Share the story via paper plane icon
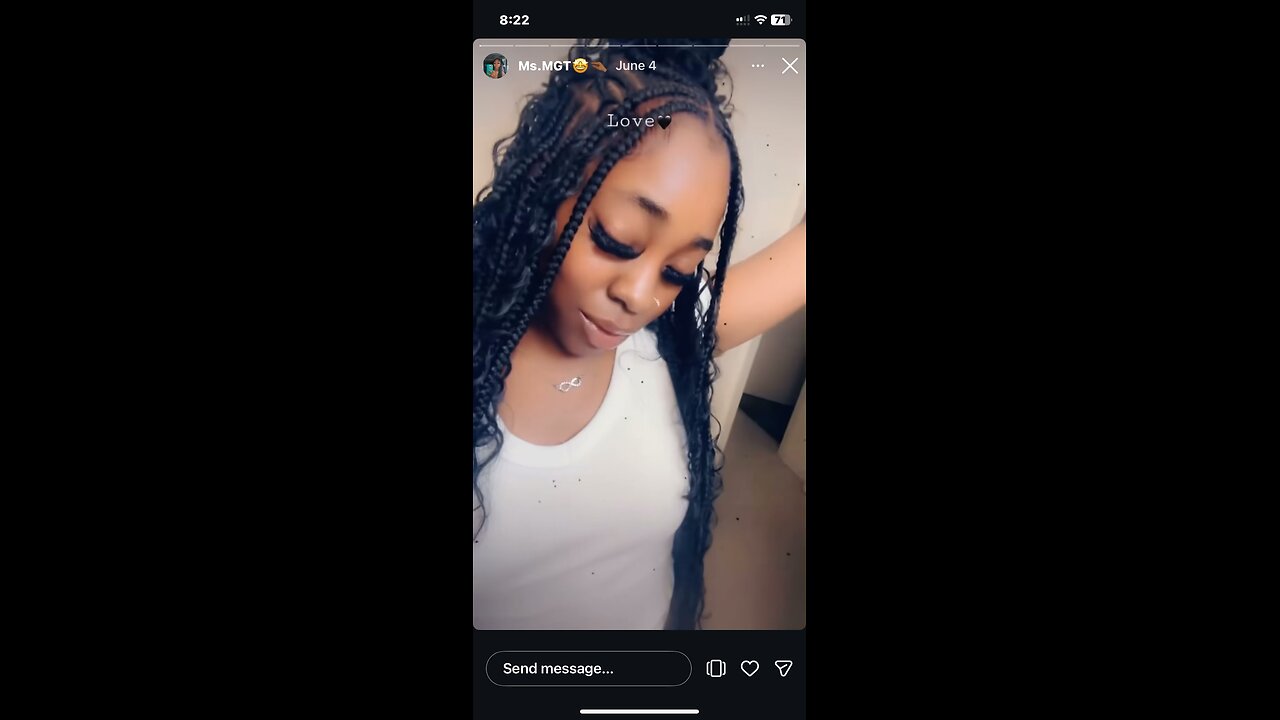 tap(783, 668)
